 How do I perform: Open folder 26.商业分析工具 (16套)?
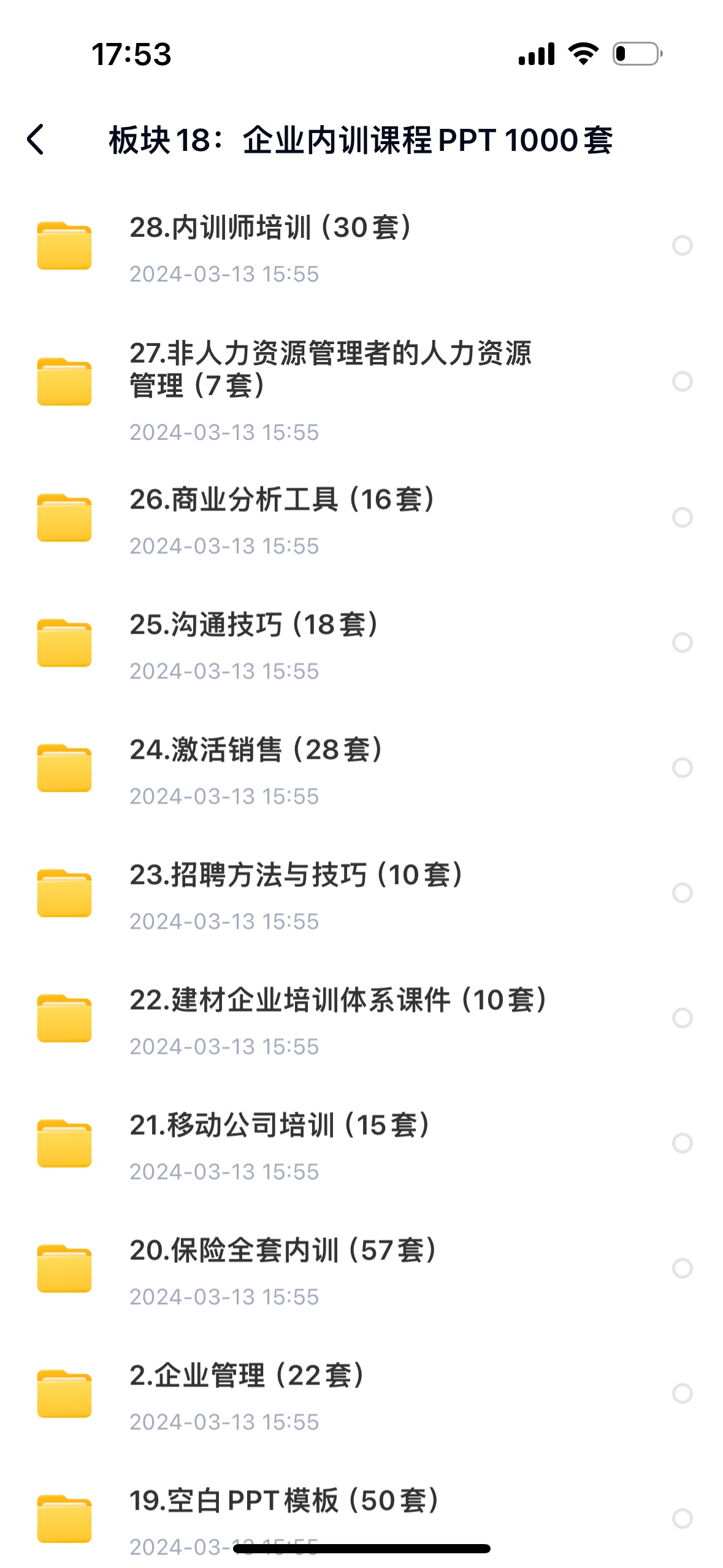[282, 500]
